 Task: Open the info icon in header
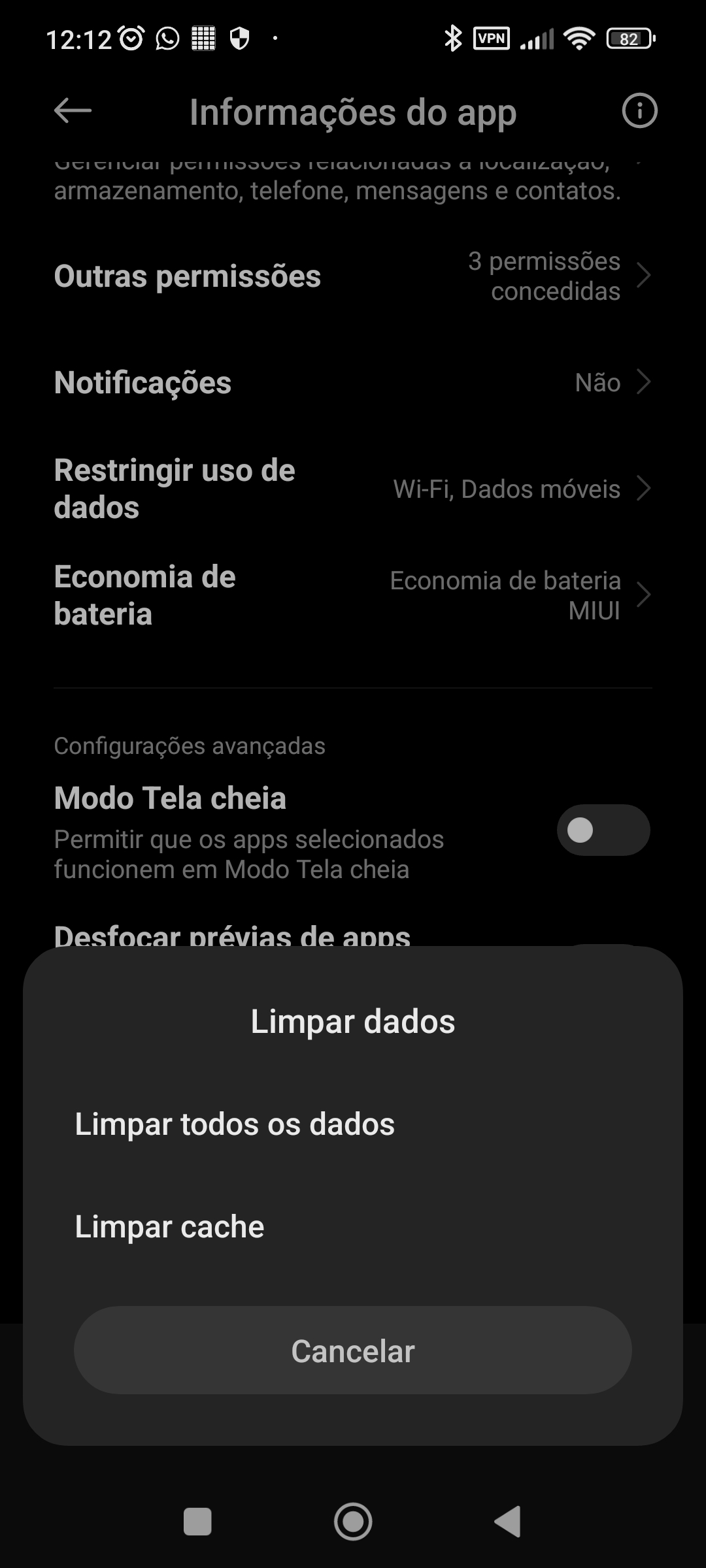[x=639, y=110]
